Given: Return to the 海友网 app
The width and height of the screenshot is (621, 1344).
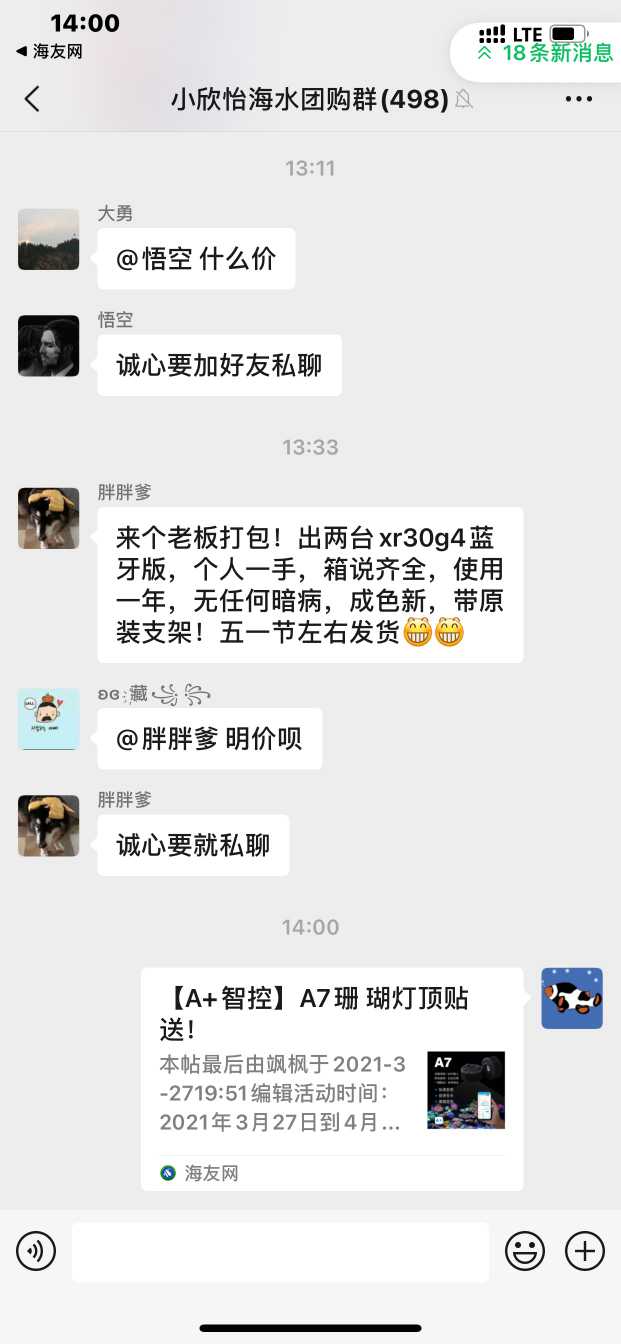Looking at the screenshot, I should pyautogui.click(x=50, y=51).
